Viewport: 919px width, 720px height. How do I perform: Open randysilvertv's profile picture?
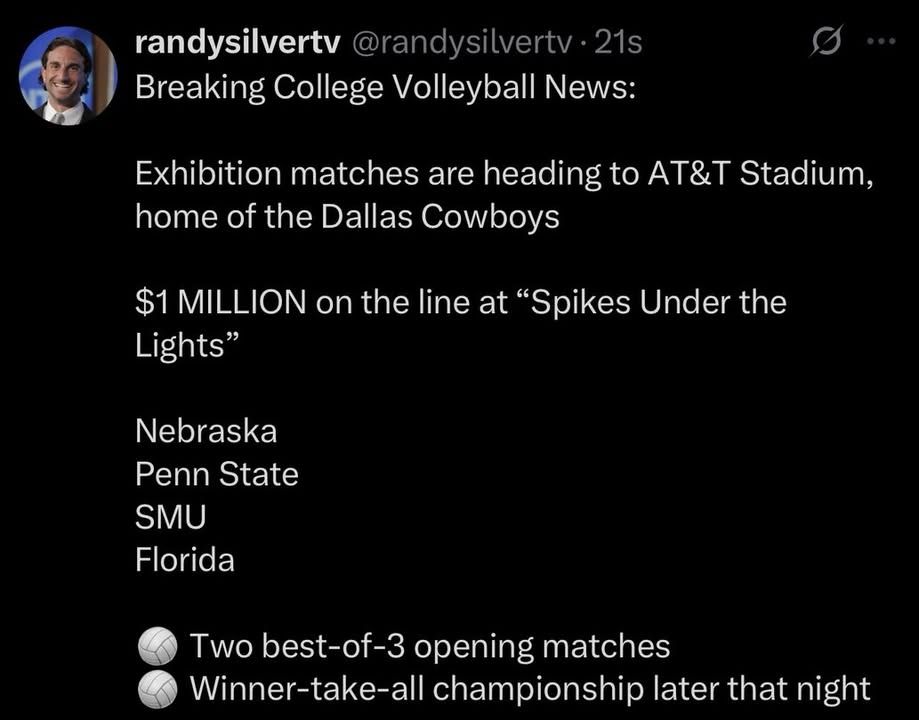click(68, 76)
